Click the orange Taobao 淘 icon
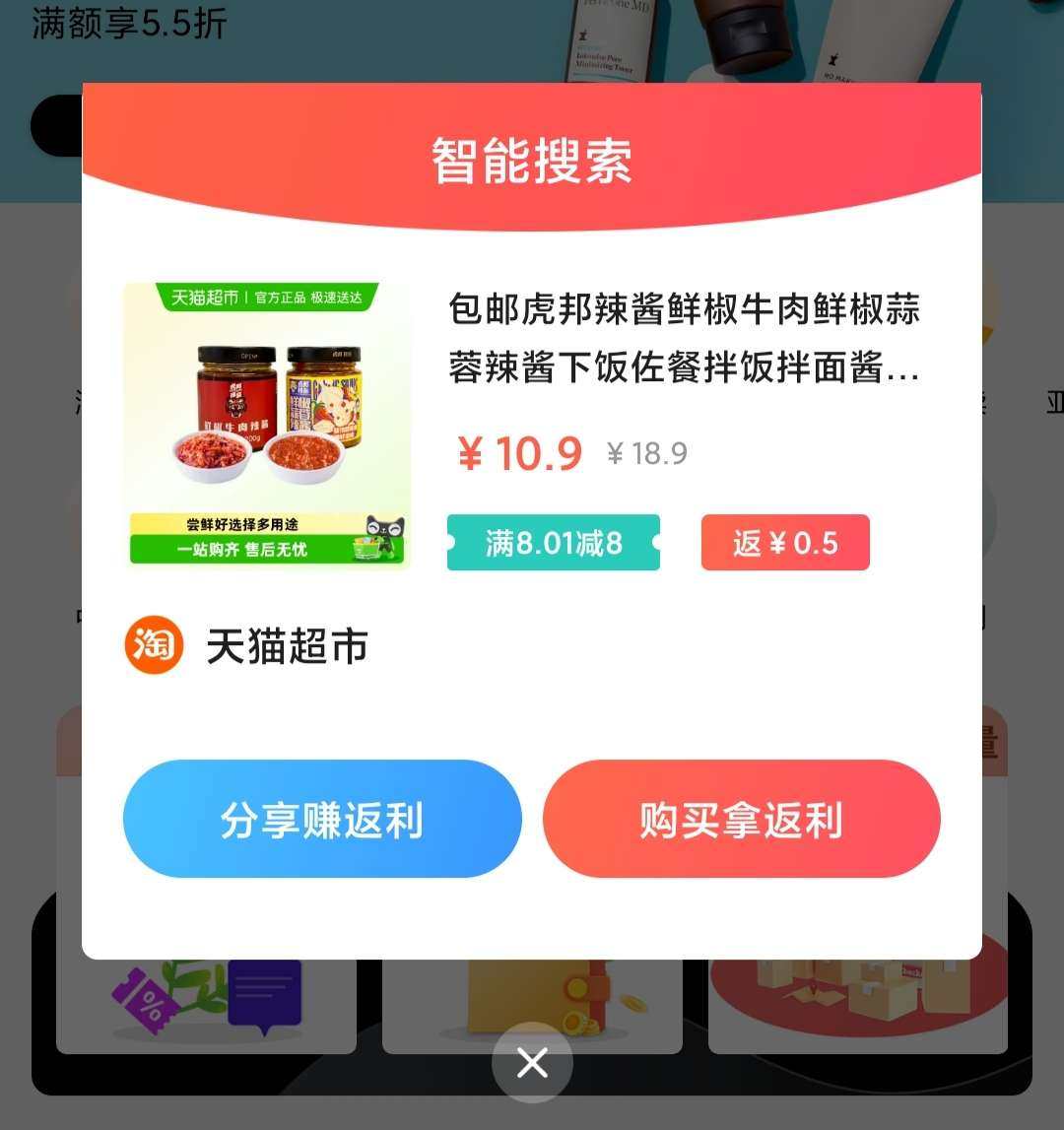This screenshot has width=1064, height=1130. coord(154,645)
